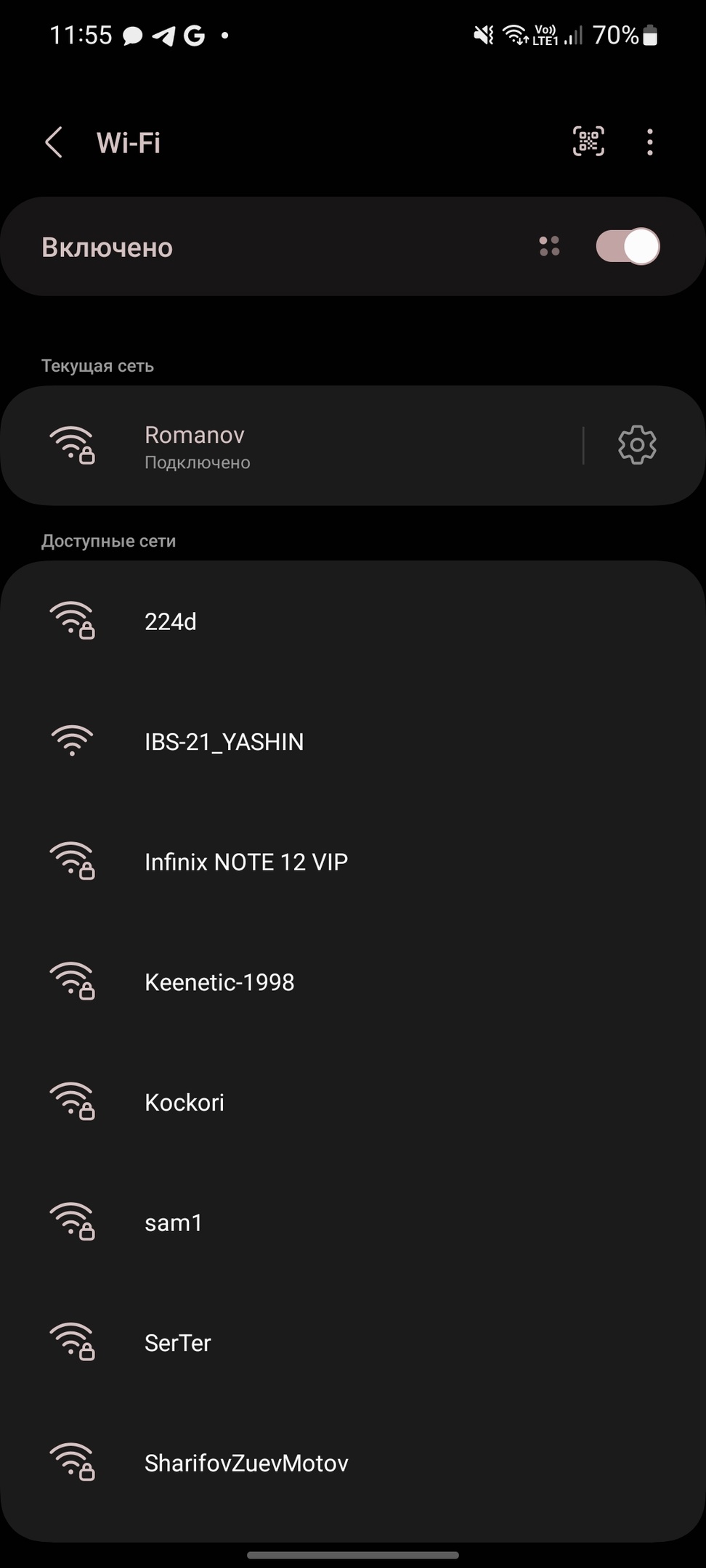This screenshot has width=706, height=1568.
Task: Open settings gear for Romanov network
Action: 637,445
